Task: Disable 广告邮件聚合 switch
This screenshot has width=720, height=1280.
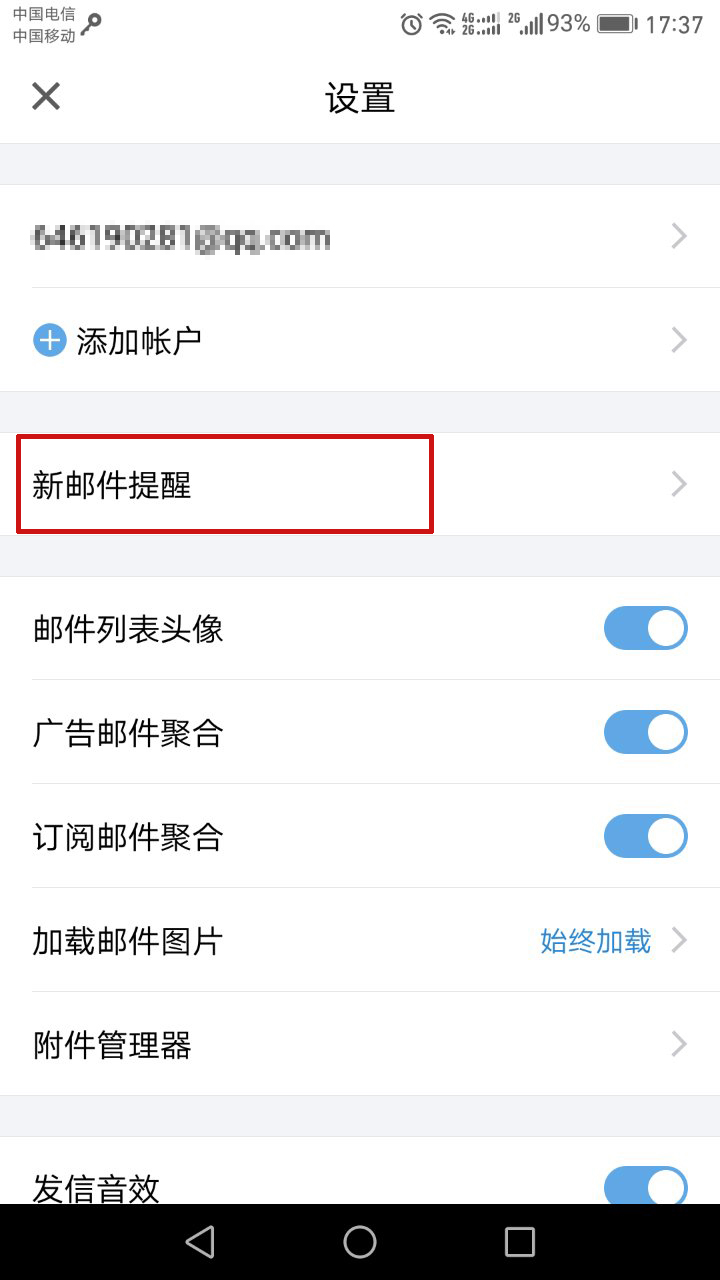Action: 645,733
